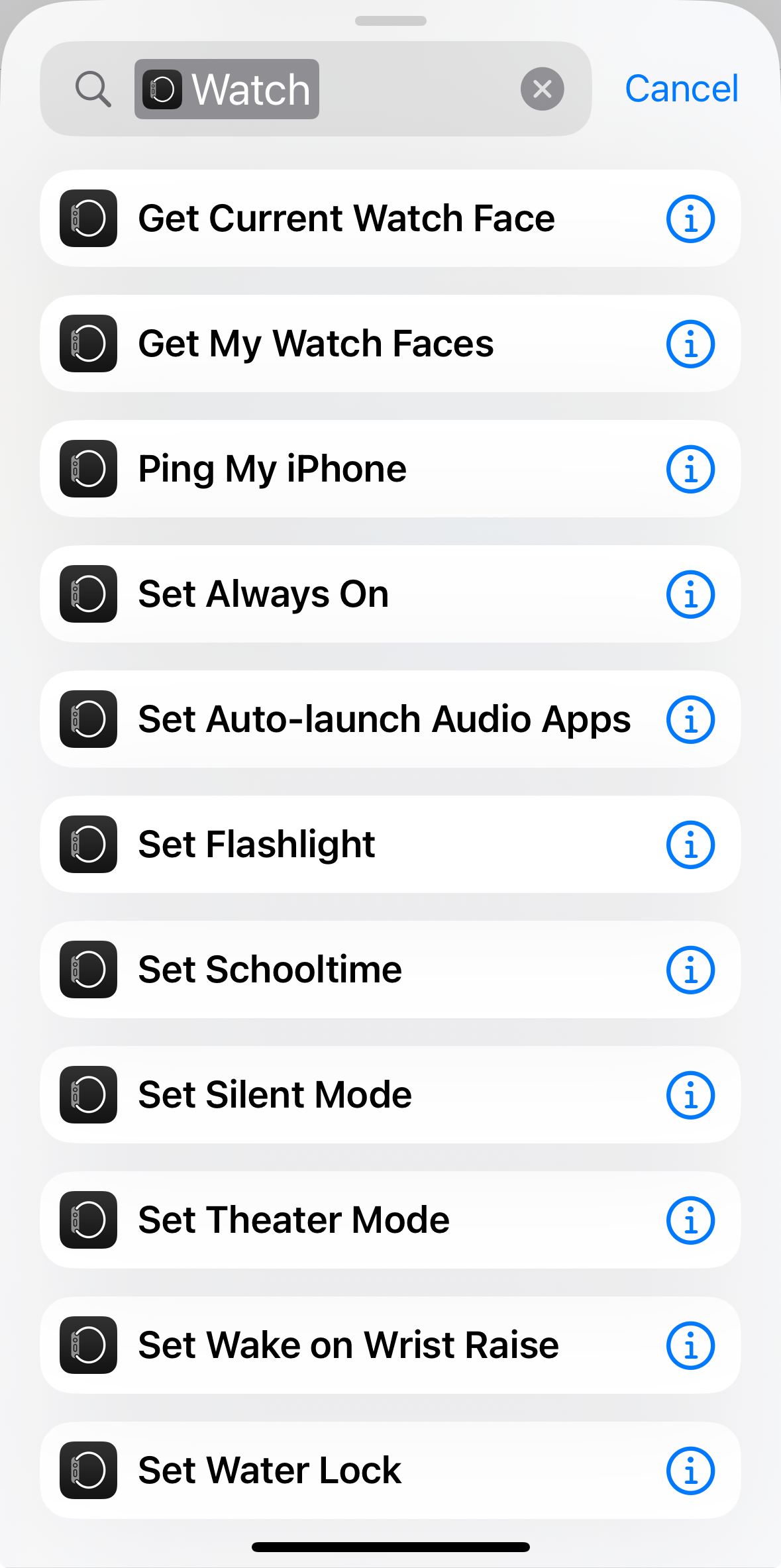The width and height of the screenshot is (781, 1568).
Task: Choose the Set Flashlight action
Action: tap(256, 845)
